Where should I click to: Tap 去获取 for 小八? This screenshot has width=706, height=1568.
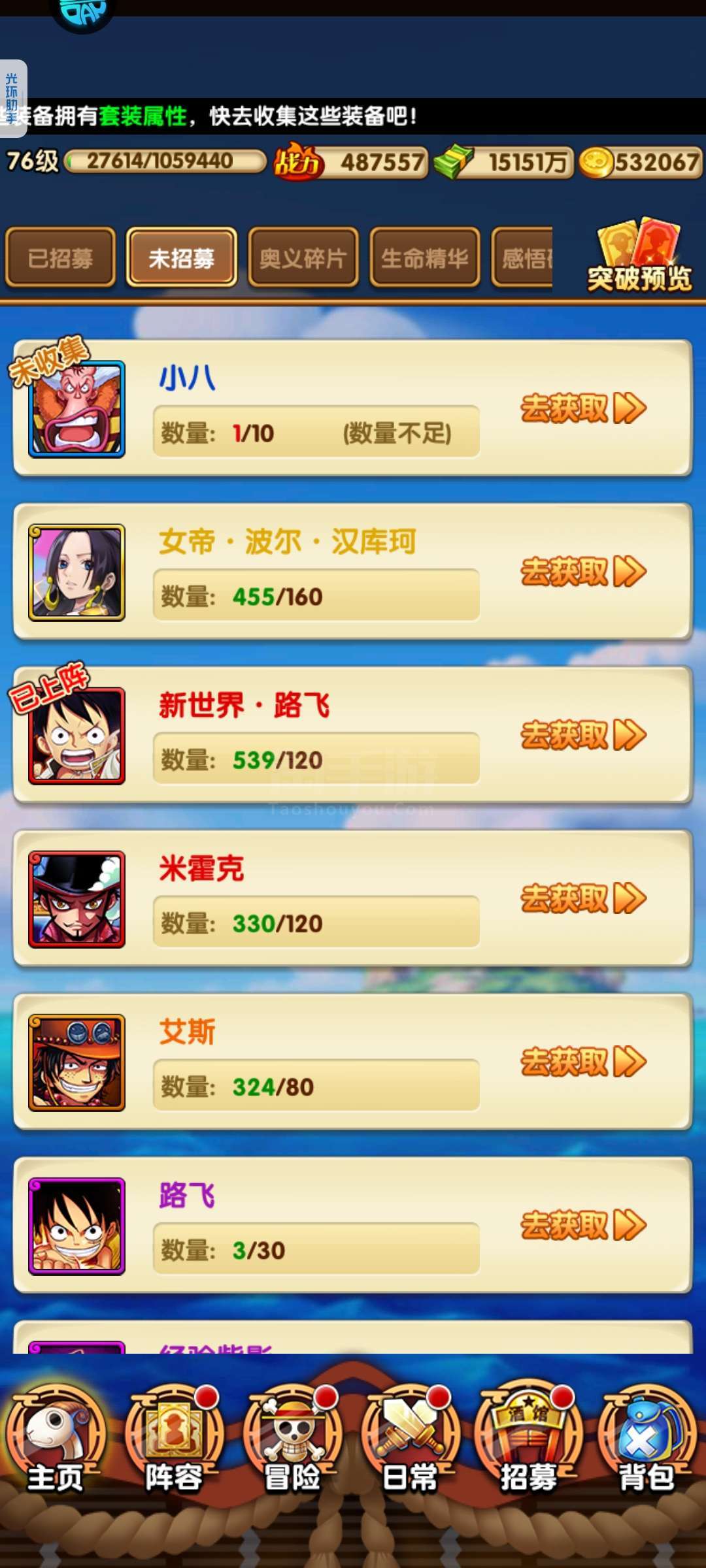click(583, 409)
